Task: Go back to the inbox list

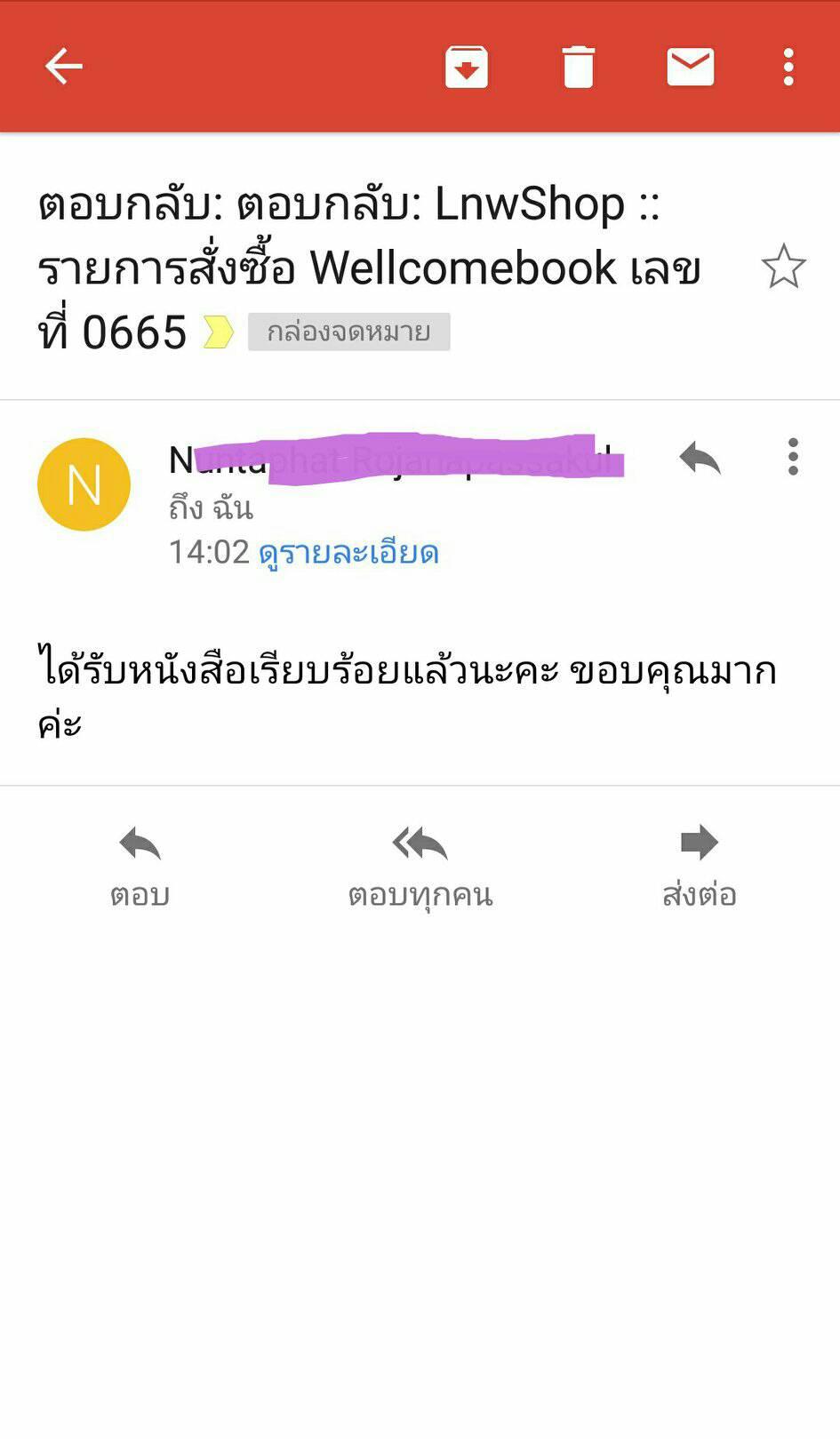Action: click(64, 67)
